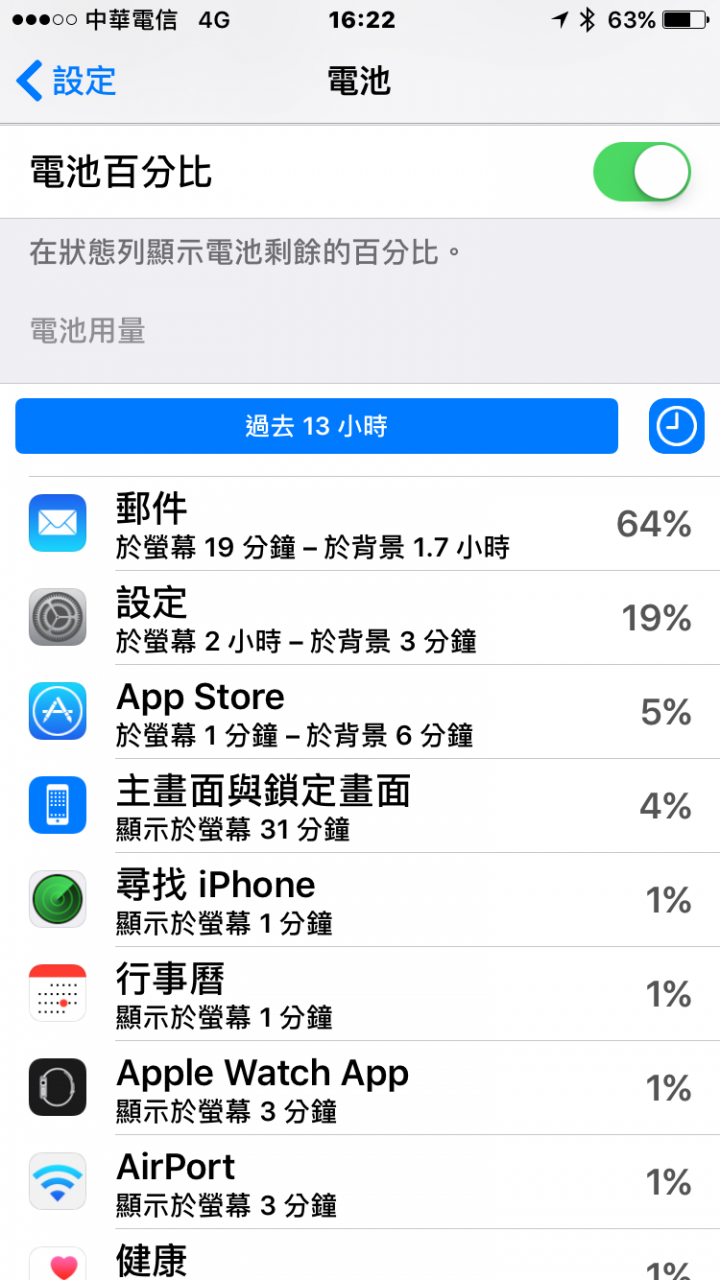720x1280 pixels.
Task: Show detailed usage times with clock icon
Action: 677,427
